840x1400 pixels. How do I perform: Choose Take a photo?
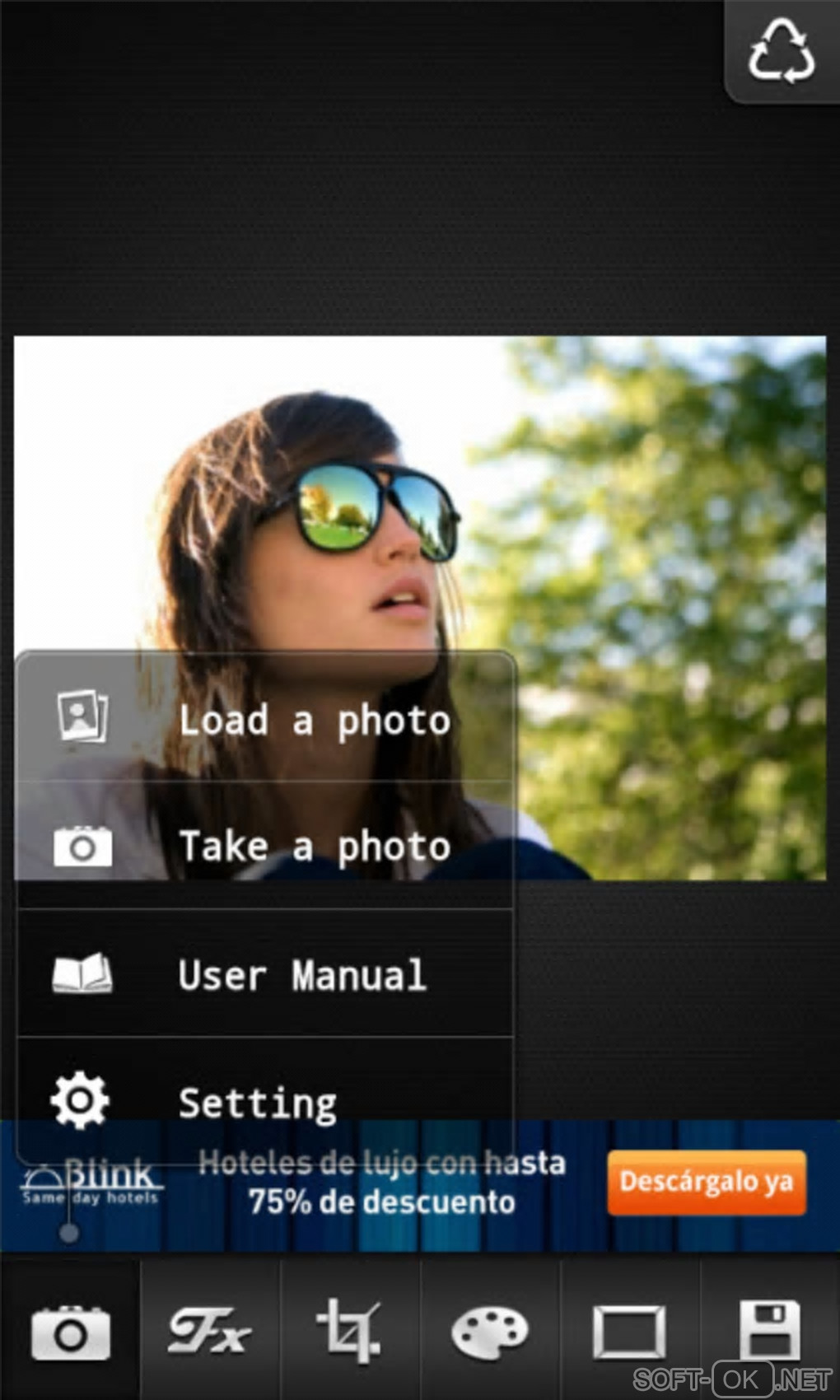click(265, 846)
